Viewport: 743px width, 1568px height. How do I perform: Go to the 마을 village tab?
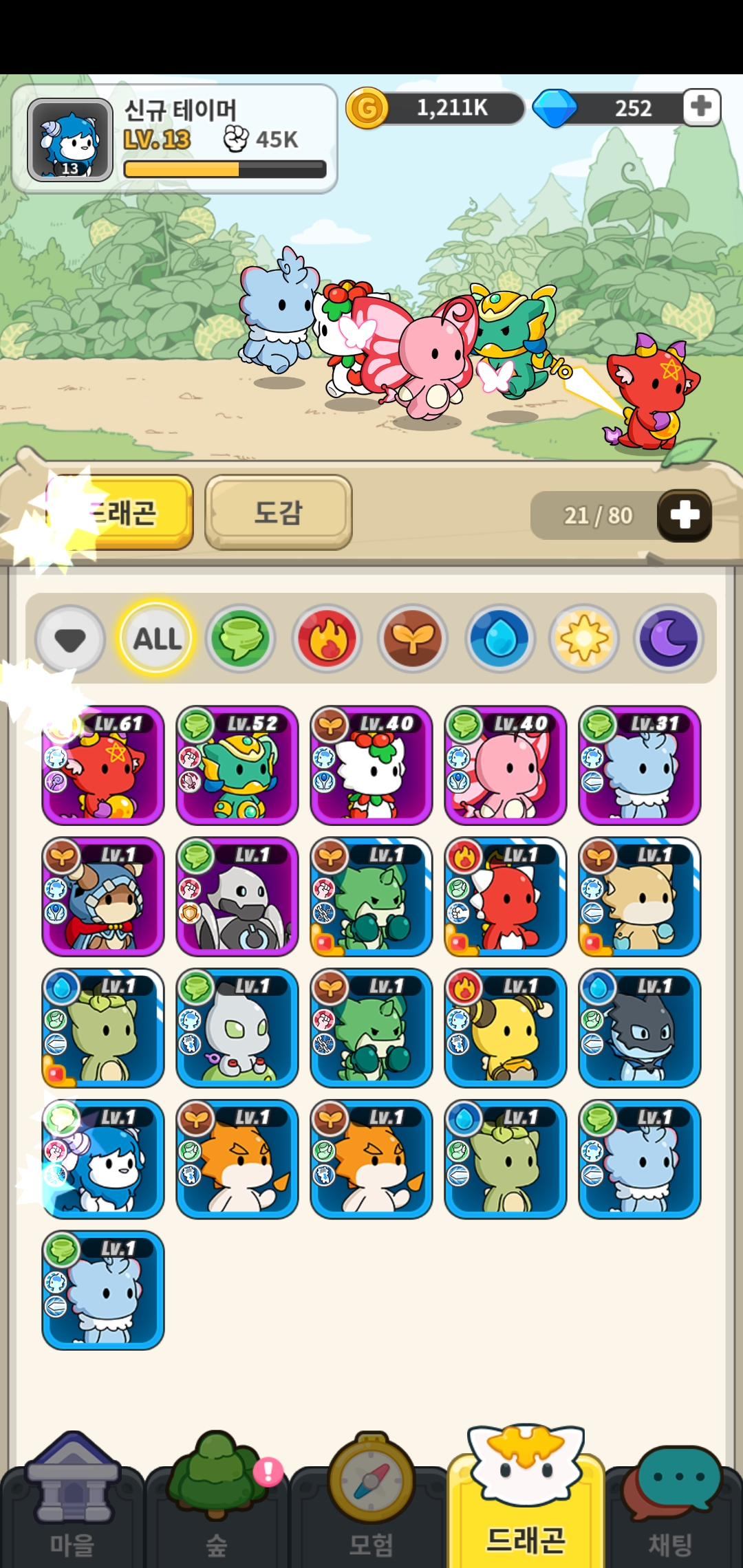[72, 1506]
